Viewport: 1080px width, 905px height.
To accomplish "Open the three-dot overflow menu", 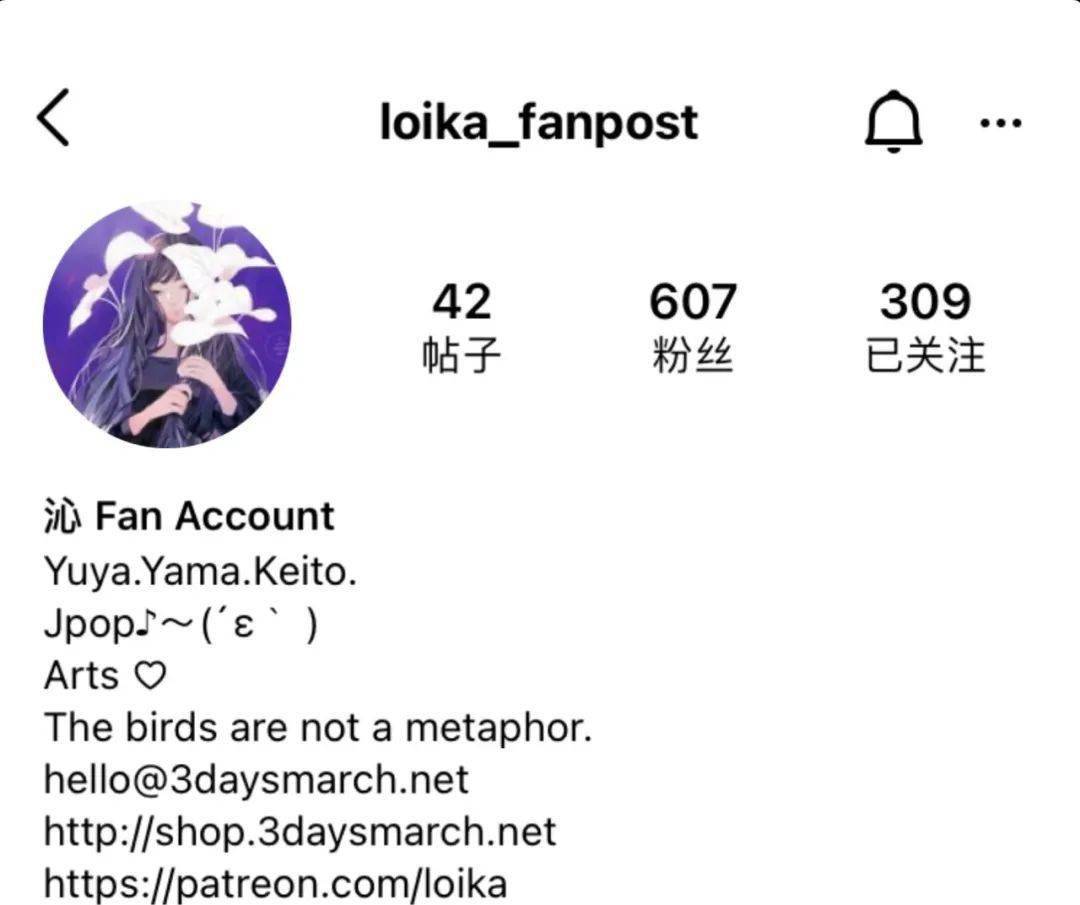I will pyautogui.click(x=1000, y=123).
